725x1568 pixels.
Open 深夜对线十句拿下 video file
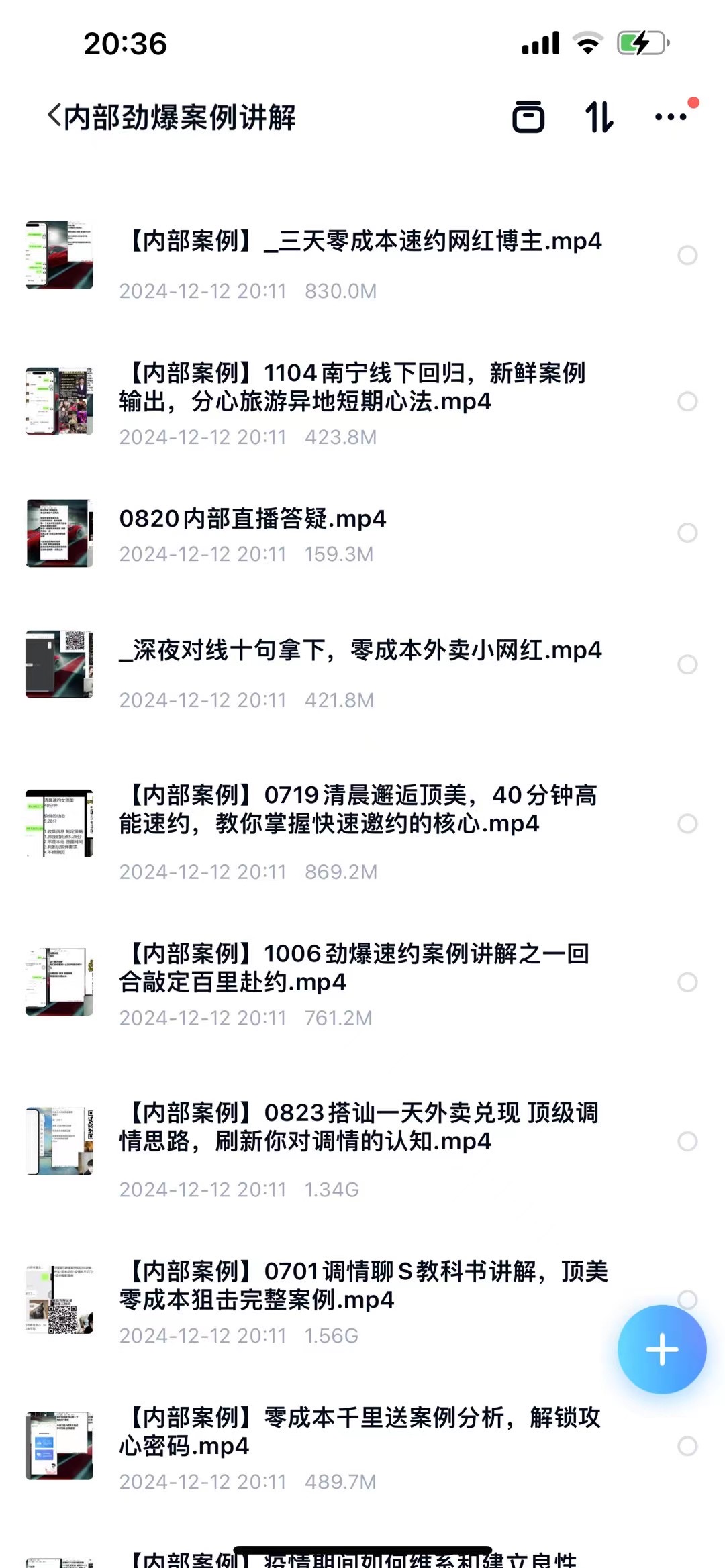point(360,650)
